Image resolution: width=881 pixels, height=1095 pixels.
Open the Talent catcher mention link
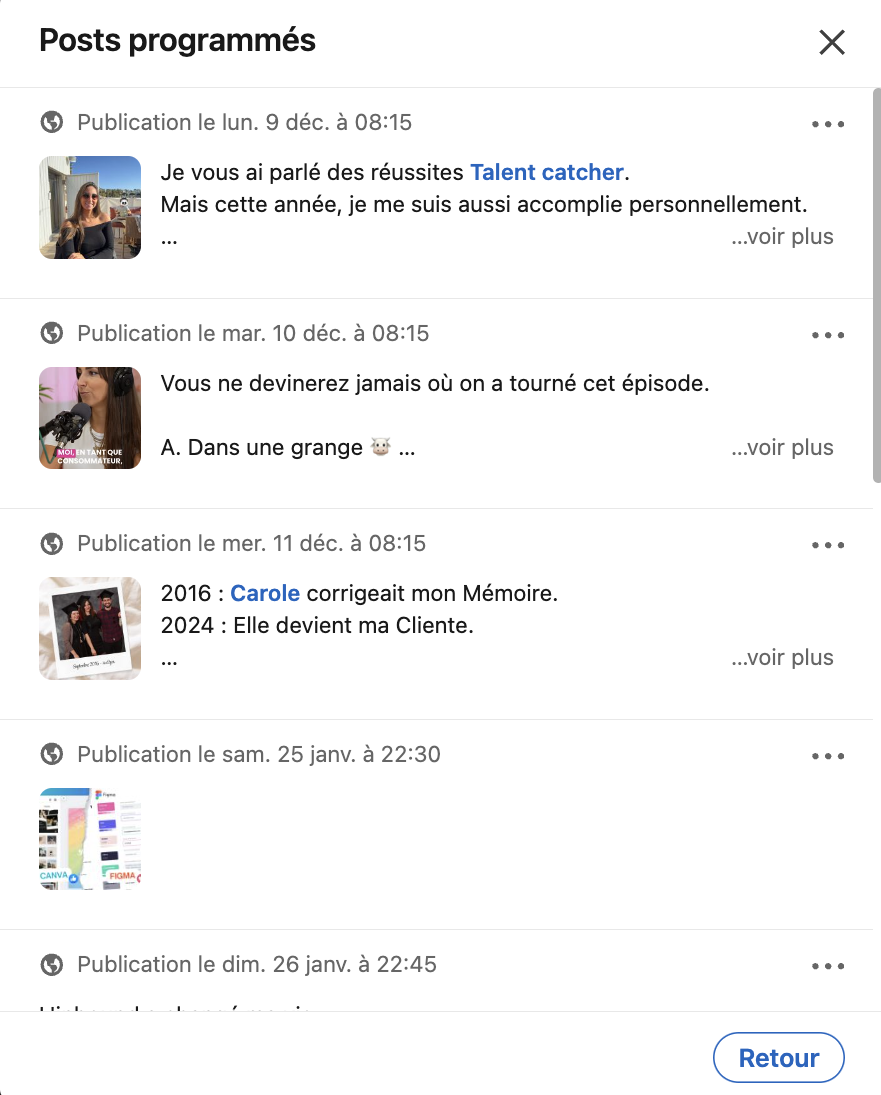[547, 173]
